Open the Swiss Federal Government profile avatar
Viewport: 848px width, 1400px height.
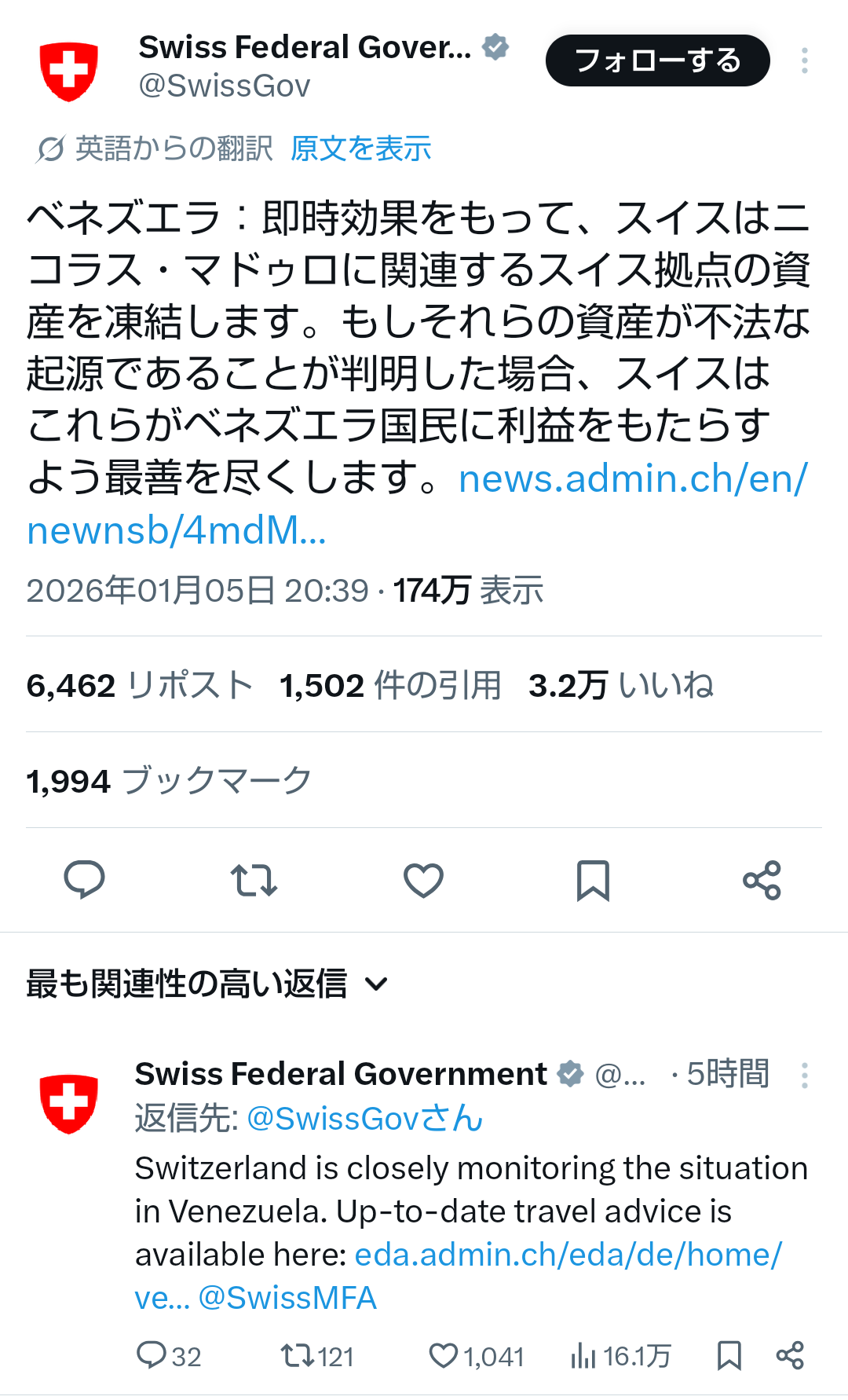(69, 71)
